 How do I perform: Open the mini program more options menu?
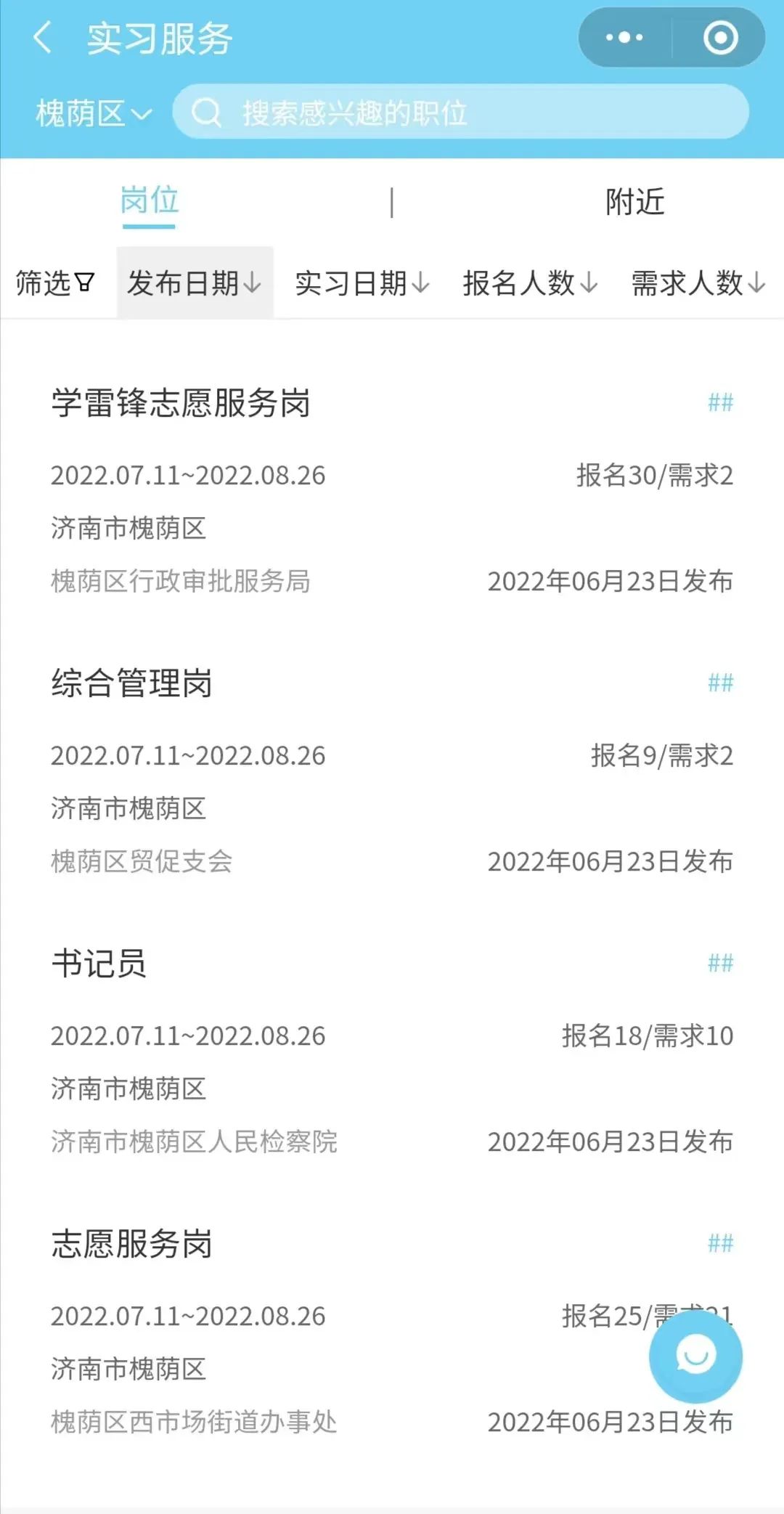pos(624,38)
